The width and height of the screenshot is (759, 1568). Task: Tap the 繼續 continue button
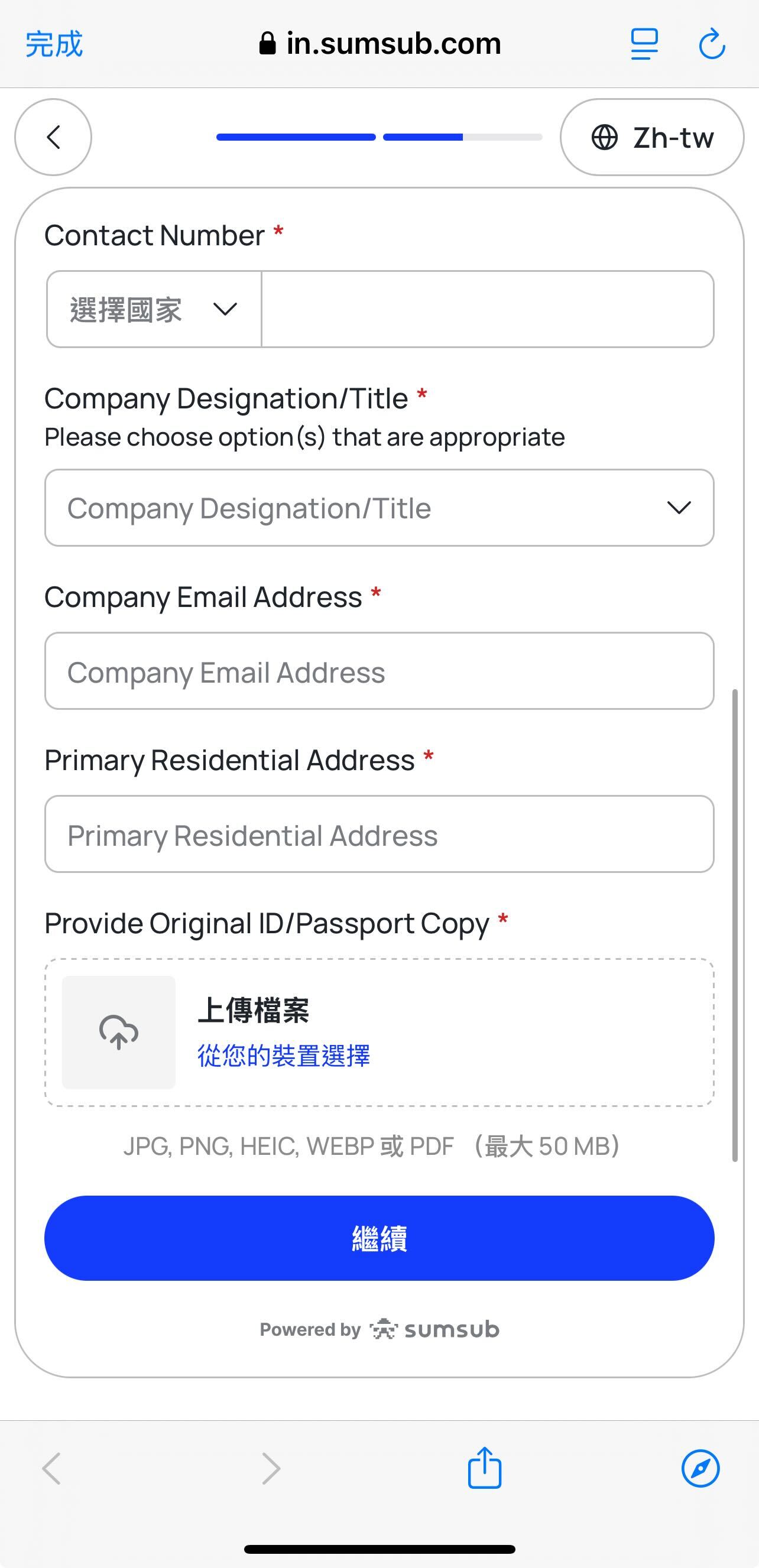[378, 1238]
